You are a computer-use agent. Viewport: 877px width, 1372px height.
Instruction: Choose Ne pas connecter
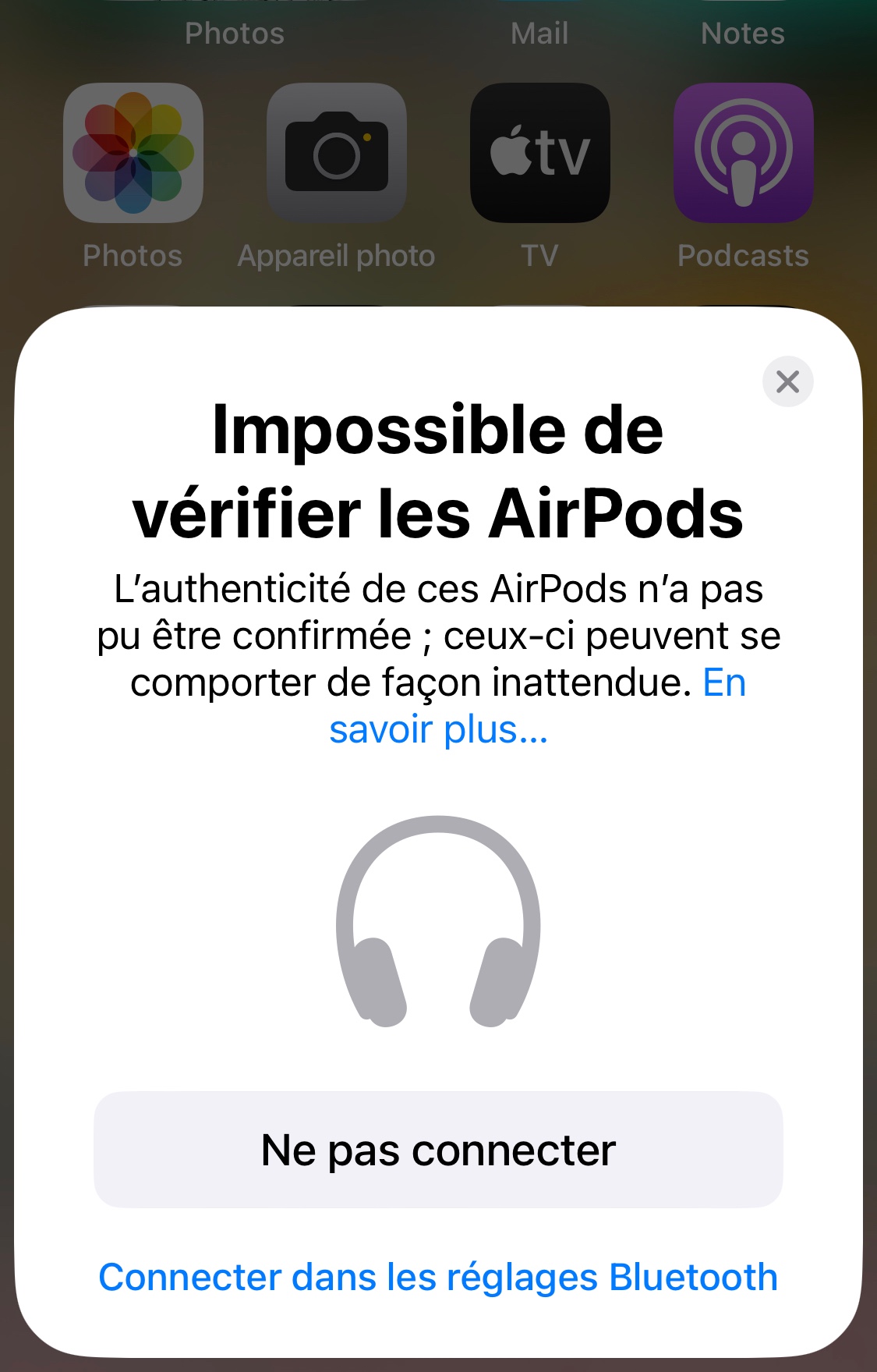point(438,1150)
